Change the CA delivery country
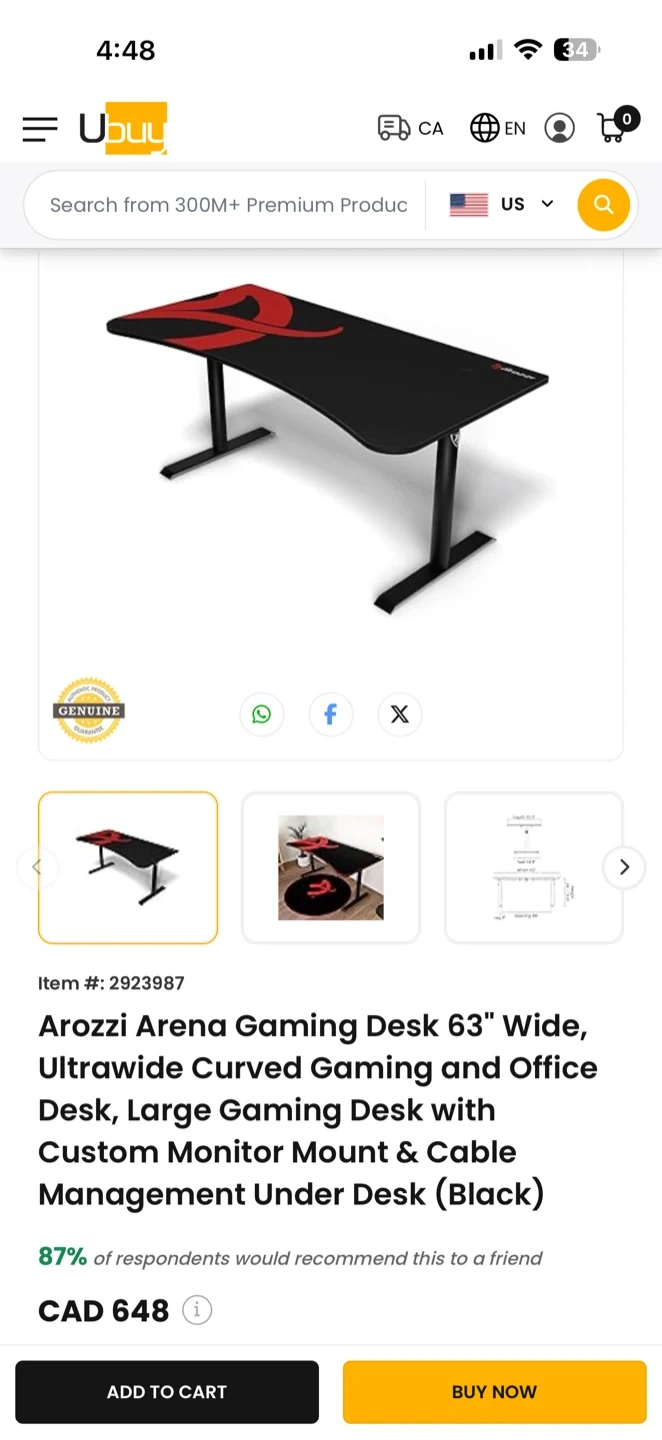Viewport: 662px width, 1440px height. tap(410, 128)
